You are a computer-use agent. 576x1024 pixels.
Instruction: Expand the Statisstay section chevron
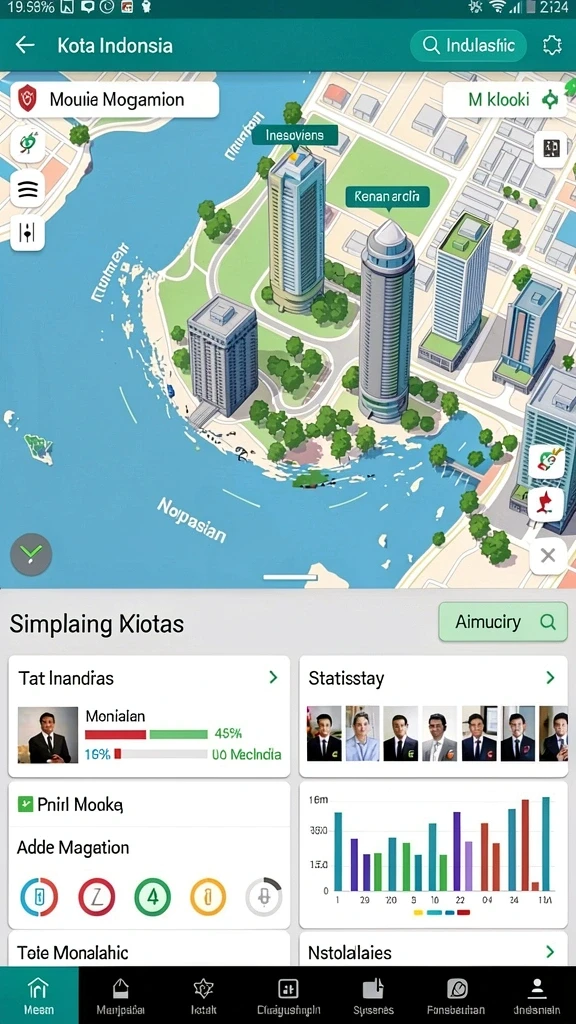point(550,678)
